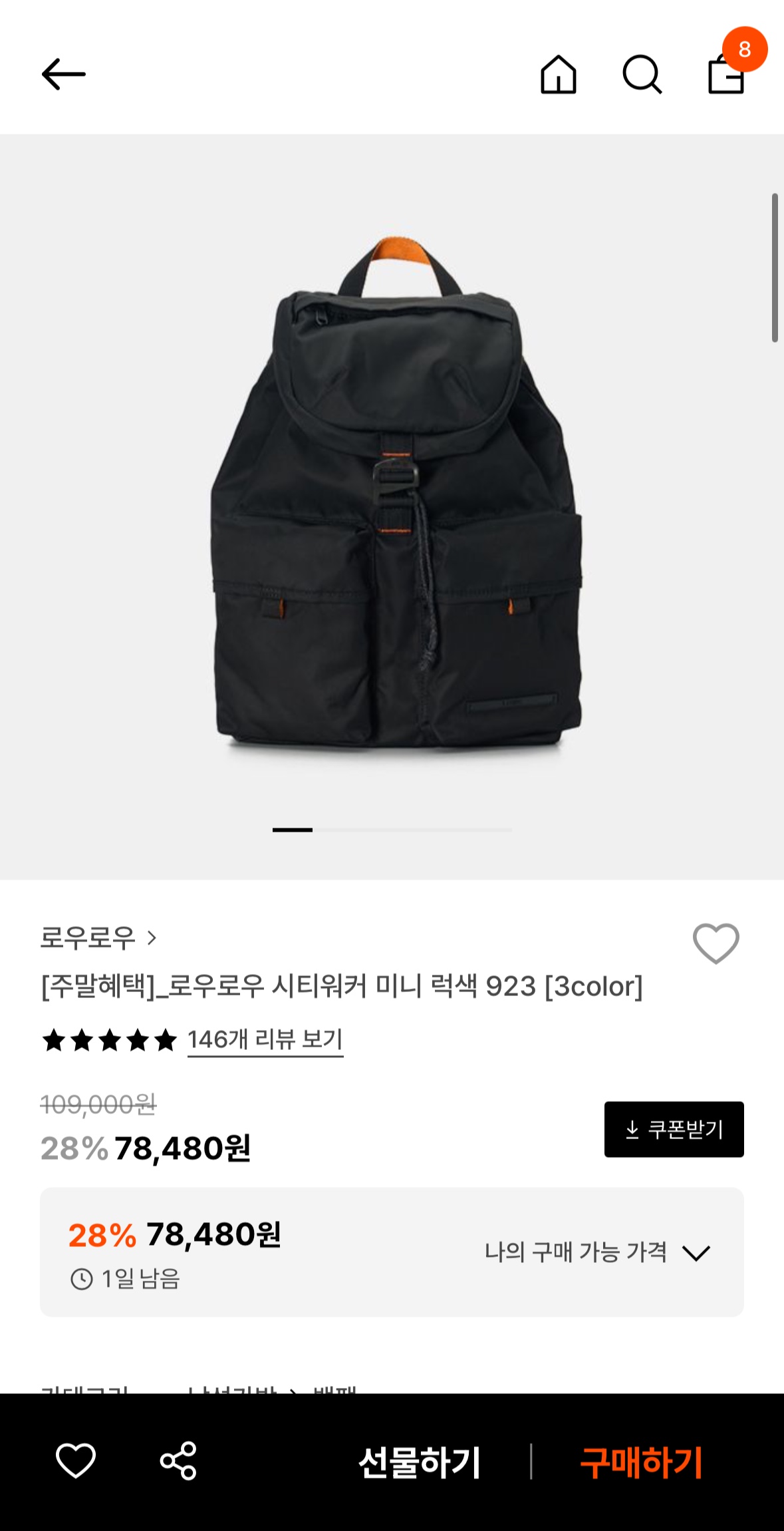Share this product

[x=178, y=1461]
